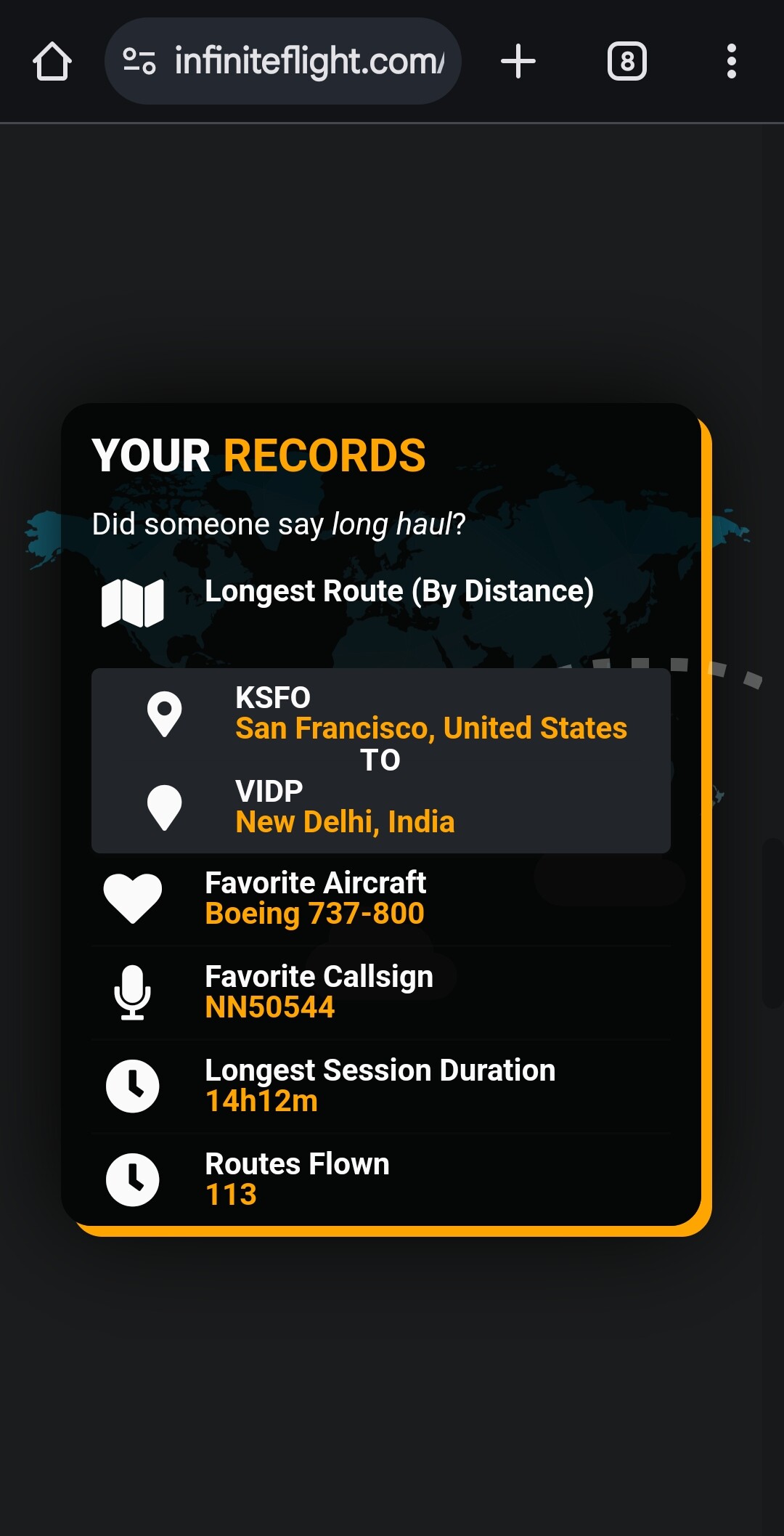Open a new browser tab

tap(518, 61)
